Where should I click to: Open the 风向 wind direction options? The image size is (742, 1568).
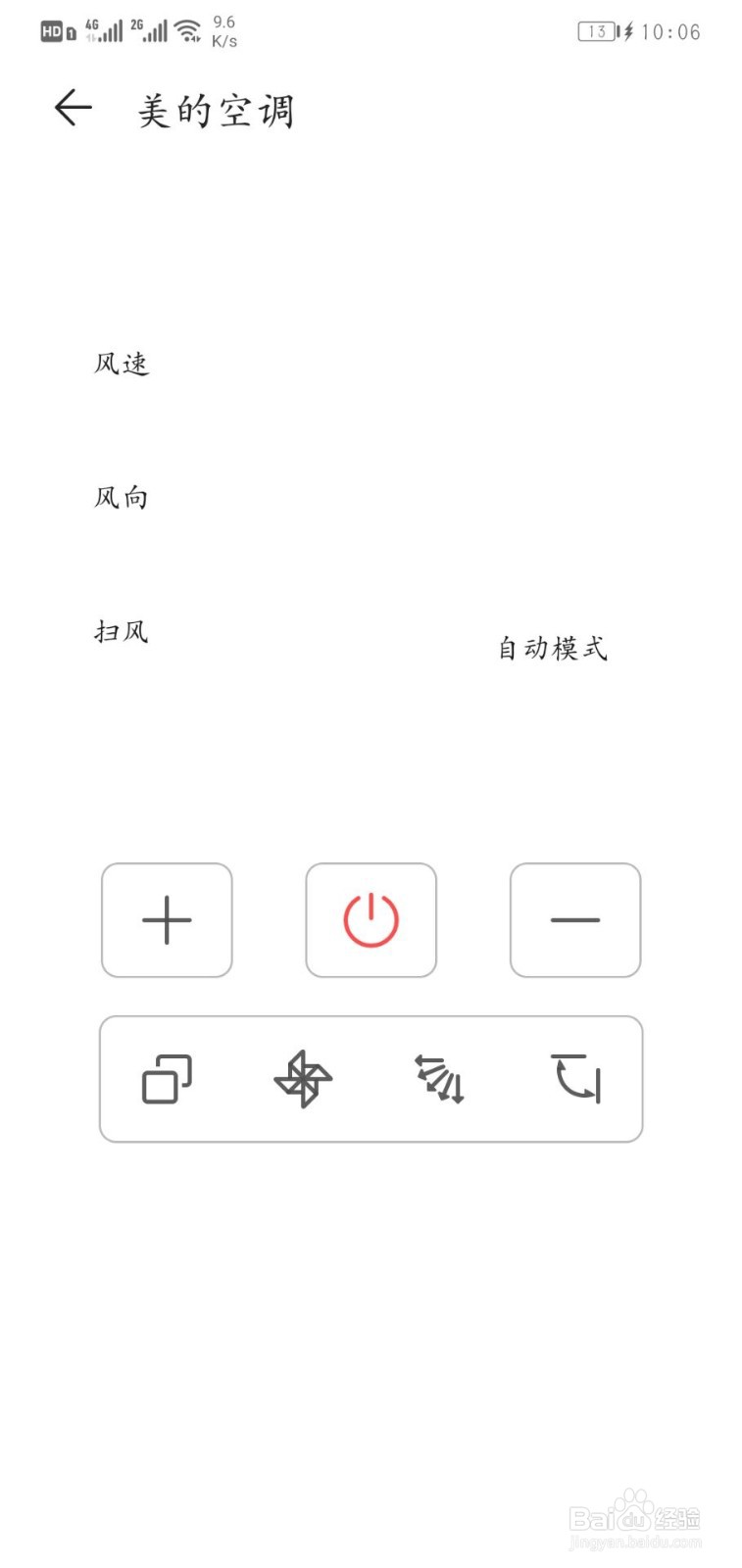click(121, 497)
